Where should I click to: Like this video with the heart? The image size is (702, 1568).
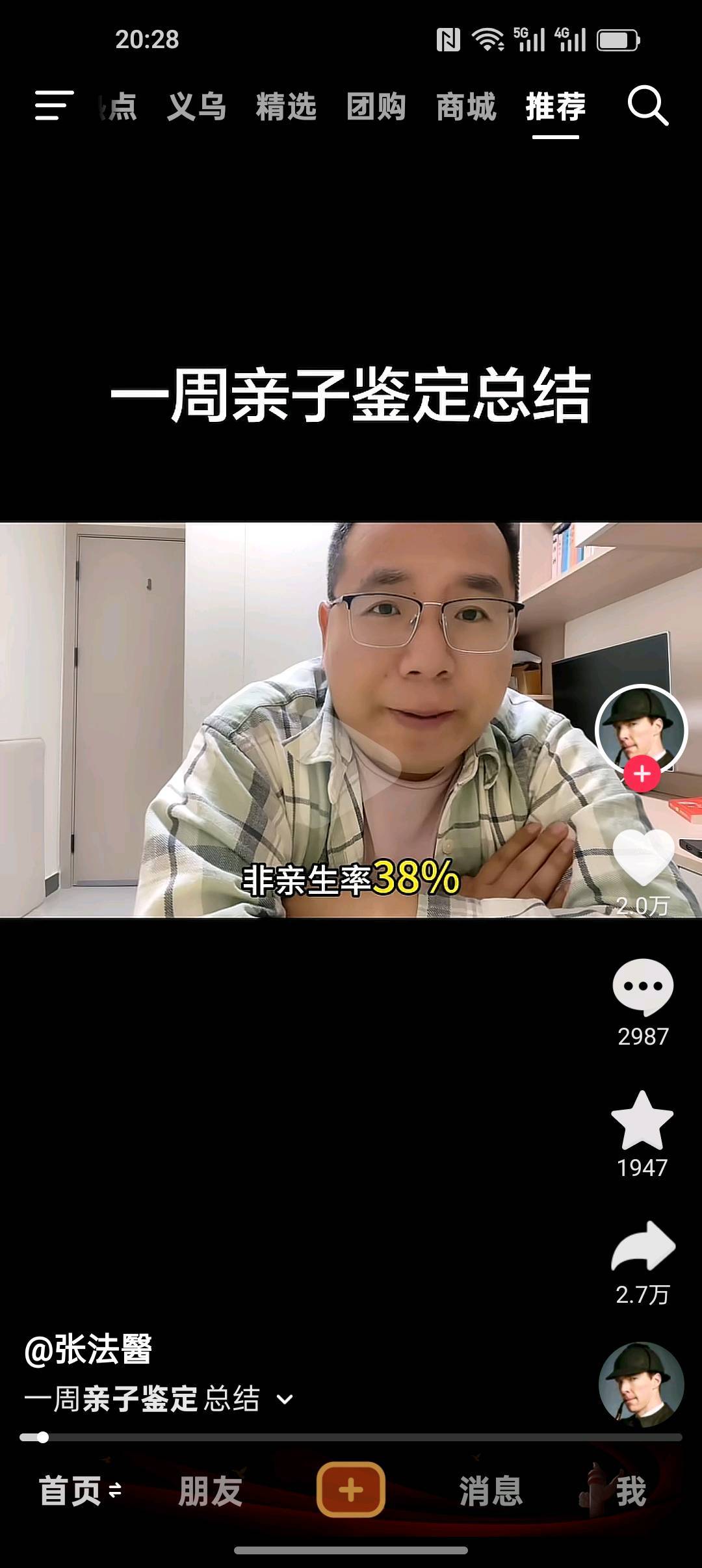click(x=643, y=858)
